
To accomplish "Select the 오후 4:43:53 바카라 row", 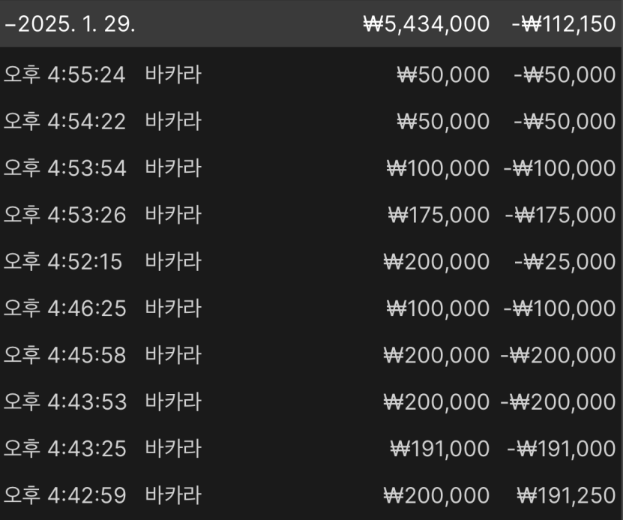I will (310, 402).
